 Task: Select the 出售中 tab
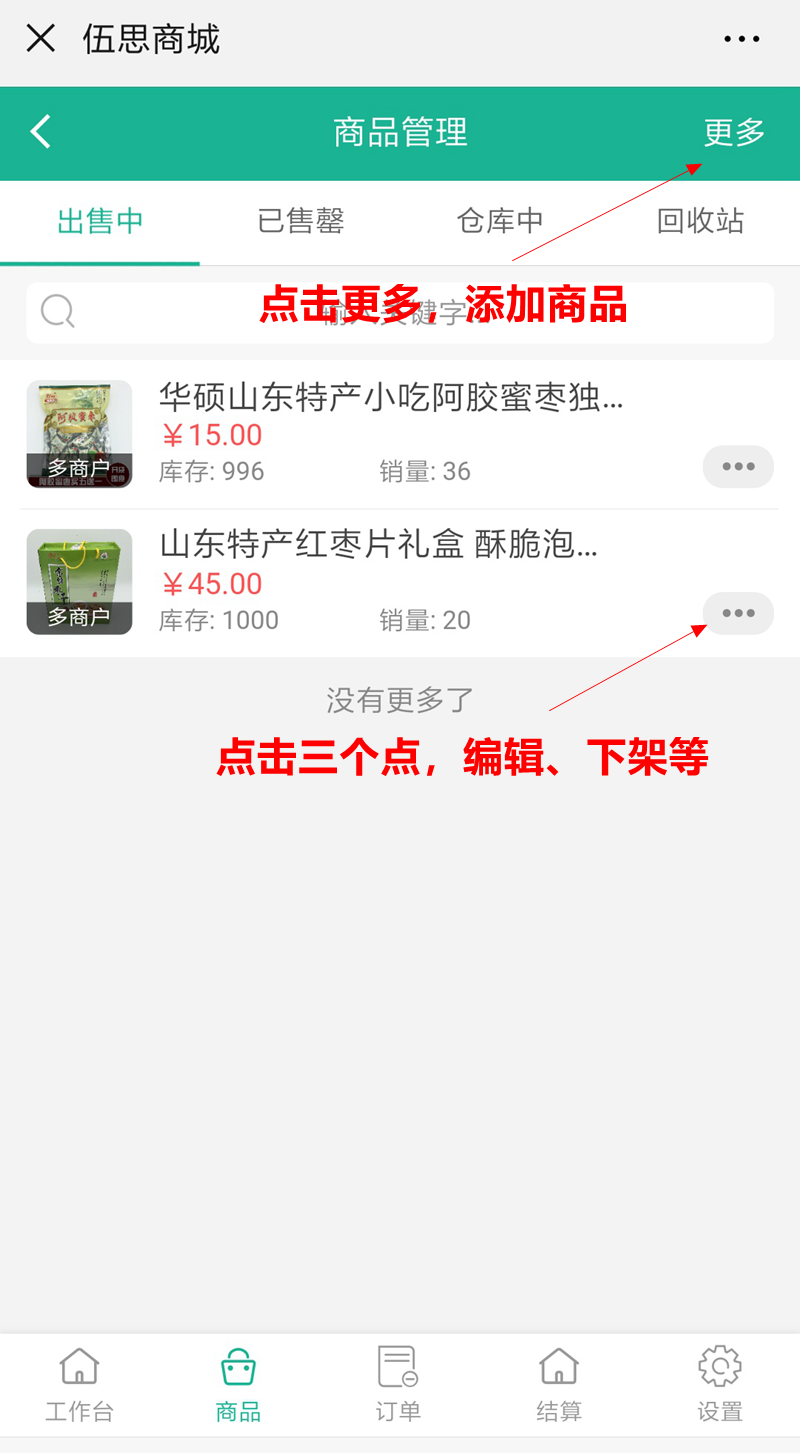point(100,221)
